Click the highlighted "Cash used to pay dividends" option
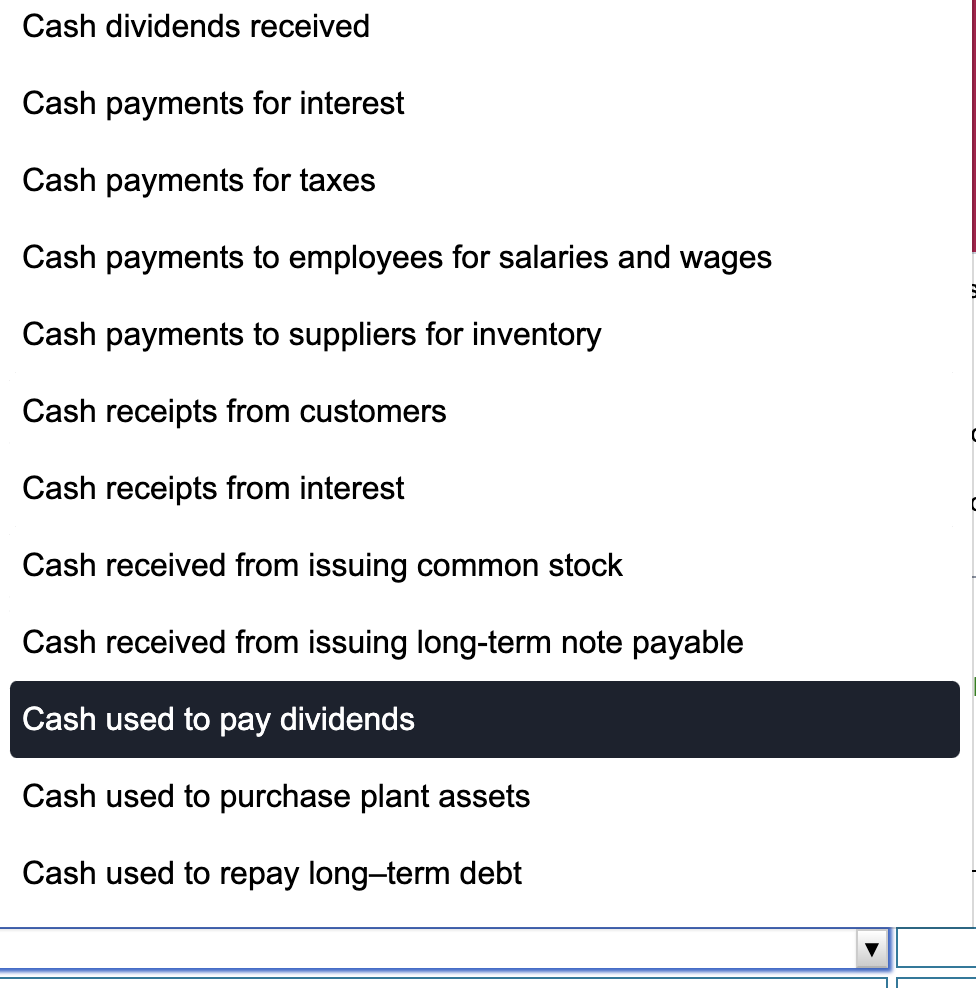 click(217, 719)
